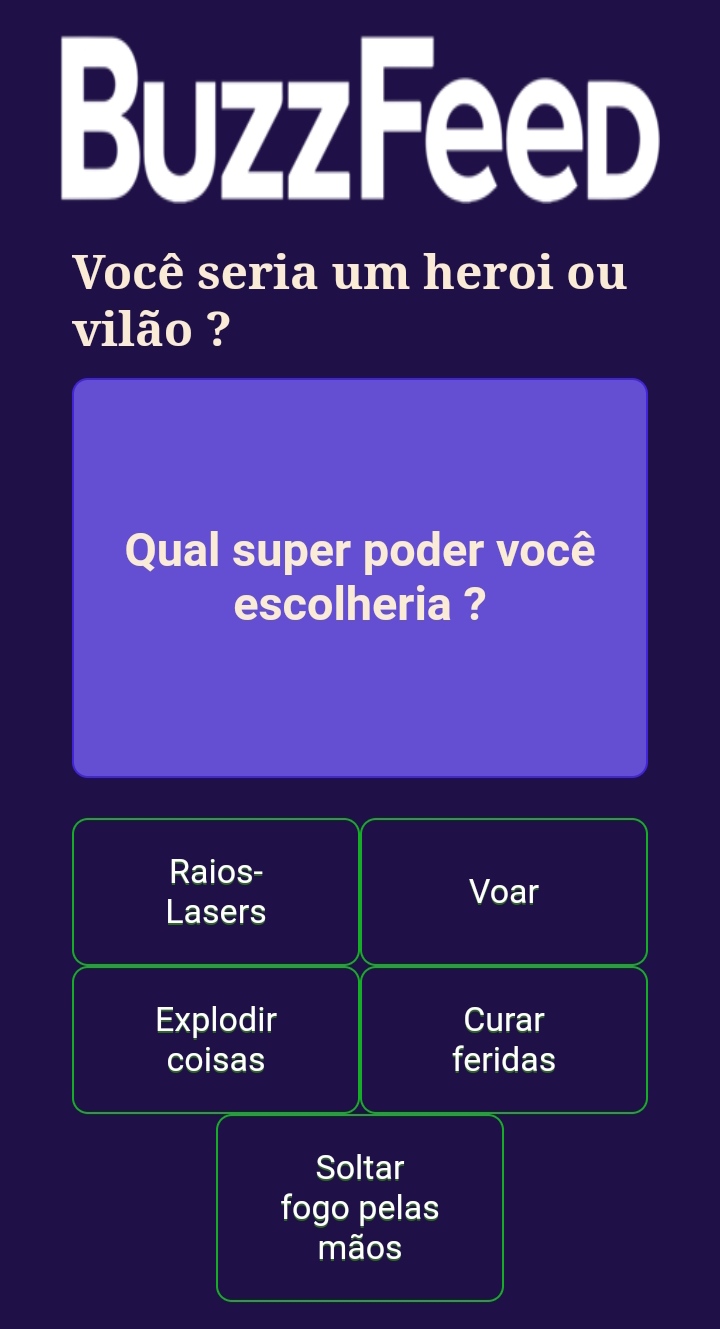This screenshot has height=1329, width=720.
Task: Tap Soltar fogo pelas mãos
Action: point(360,1208)
